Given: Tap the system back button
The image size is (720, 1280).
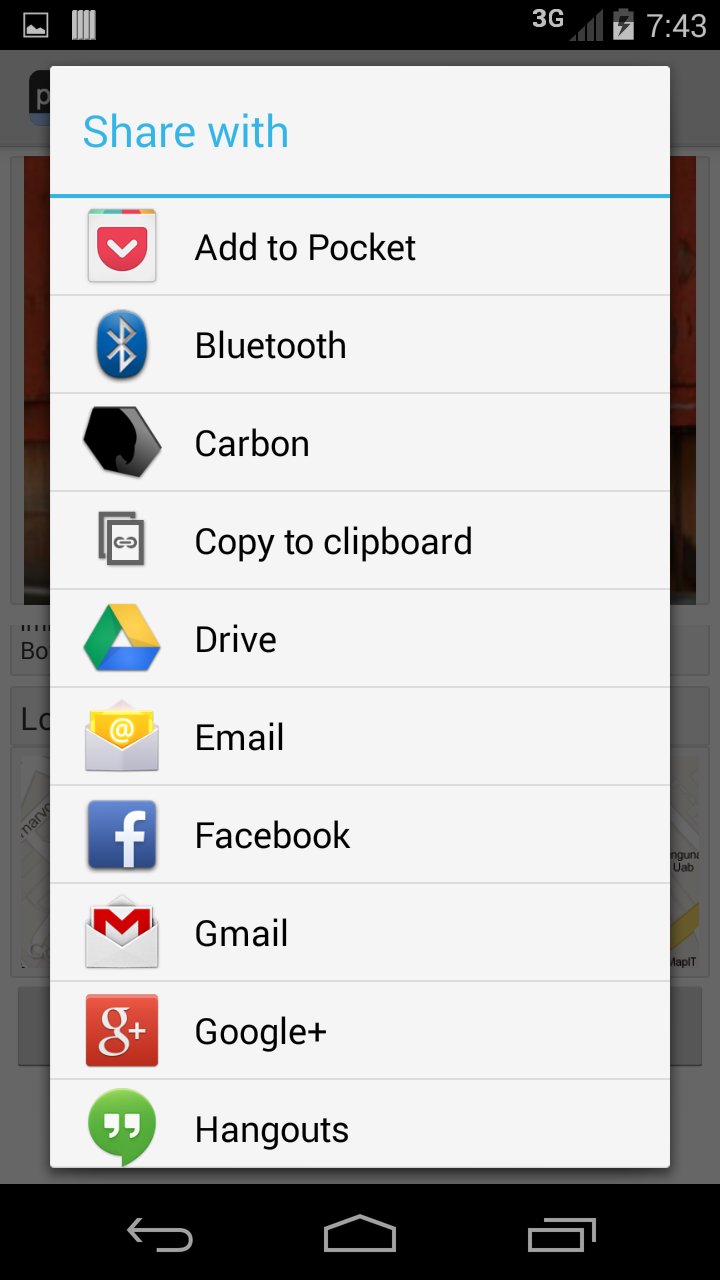Looking at the screenshot, I should click(160, 1234).
